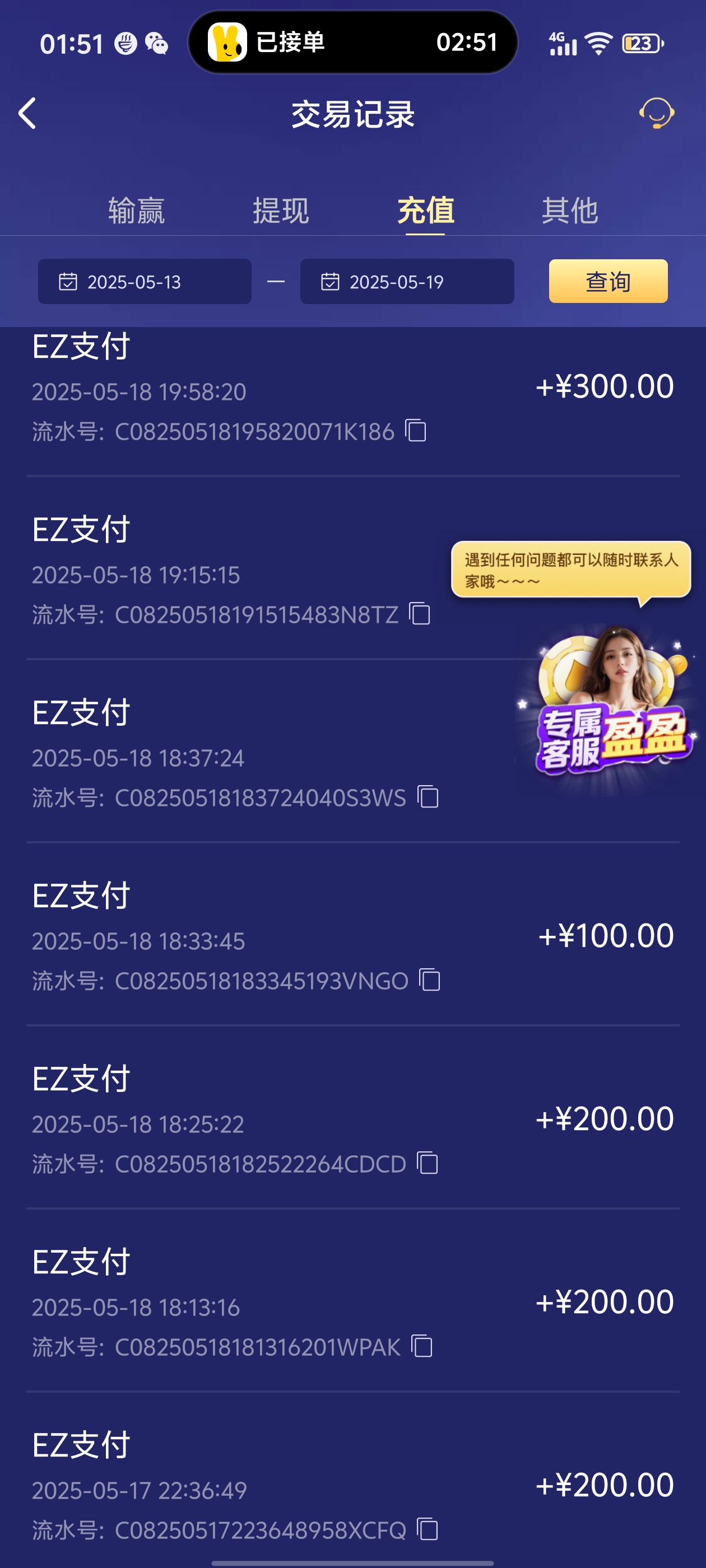Open the 其他 tab
Viewport: 706px width, 1568px height.
(569, 211)
